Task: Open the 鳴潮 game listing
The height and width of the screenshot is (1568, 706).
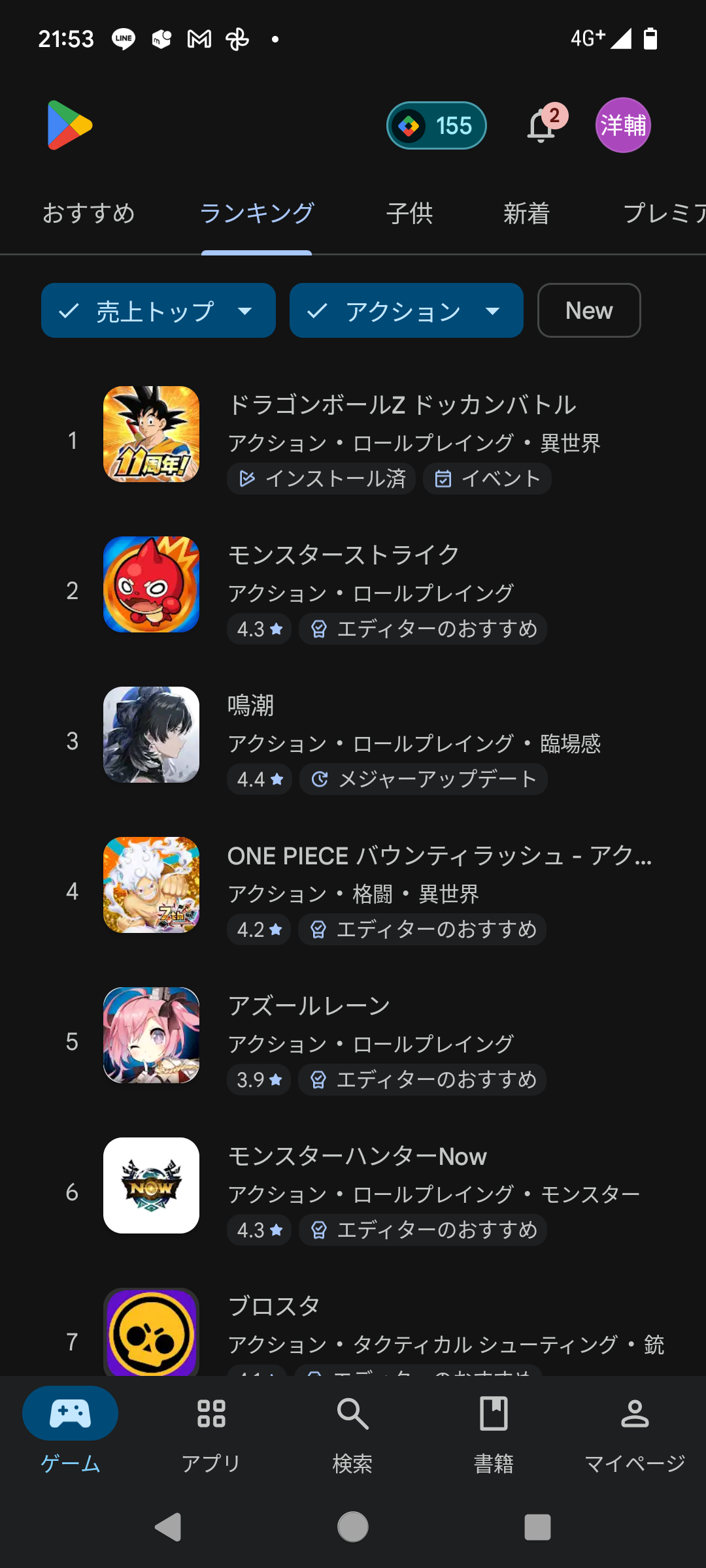Action: 250,706
